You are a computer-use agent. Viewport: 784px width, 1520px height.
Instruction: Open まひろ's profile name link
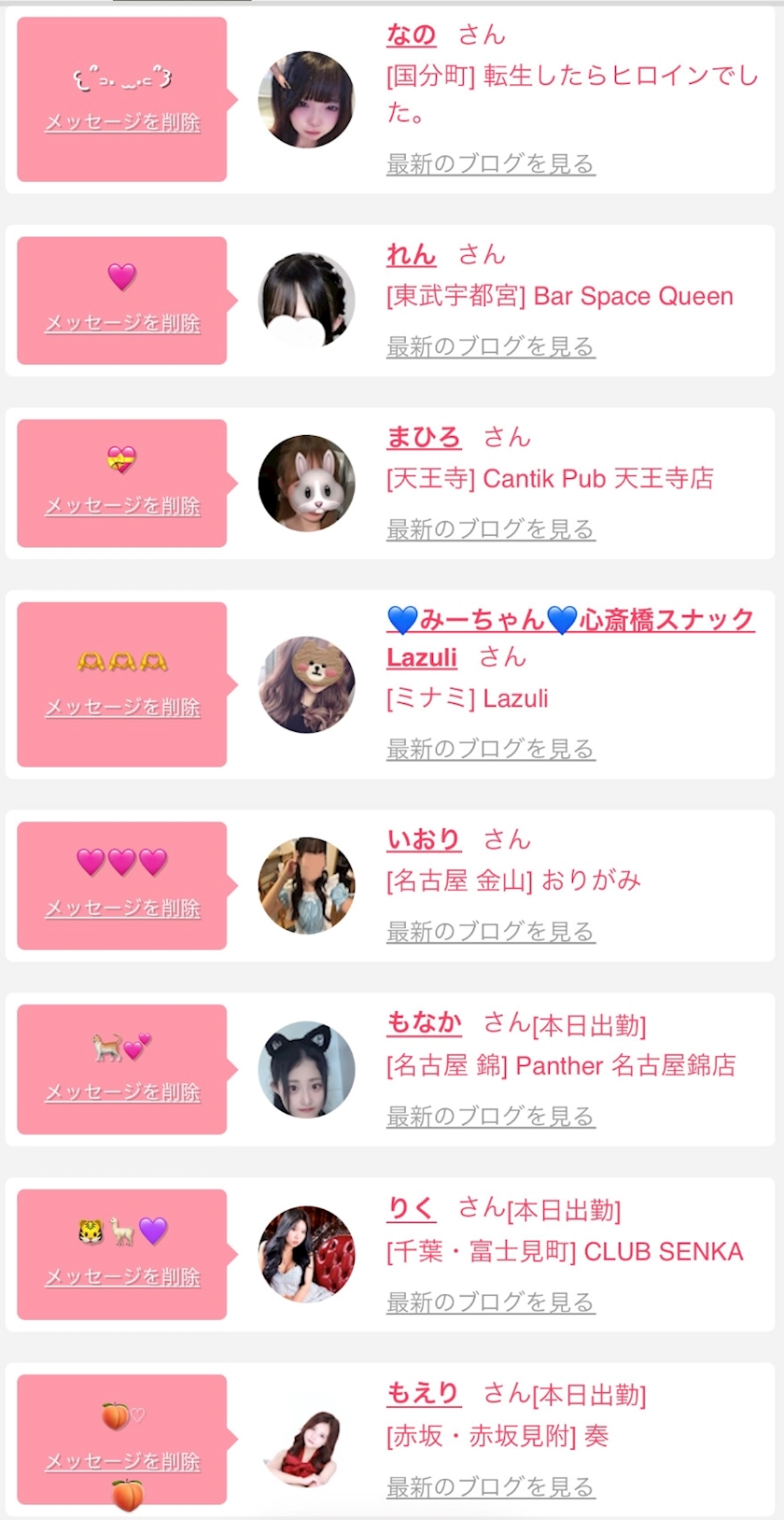coord(424,437)
